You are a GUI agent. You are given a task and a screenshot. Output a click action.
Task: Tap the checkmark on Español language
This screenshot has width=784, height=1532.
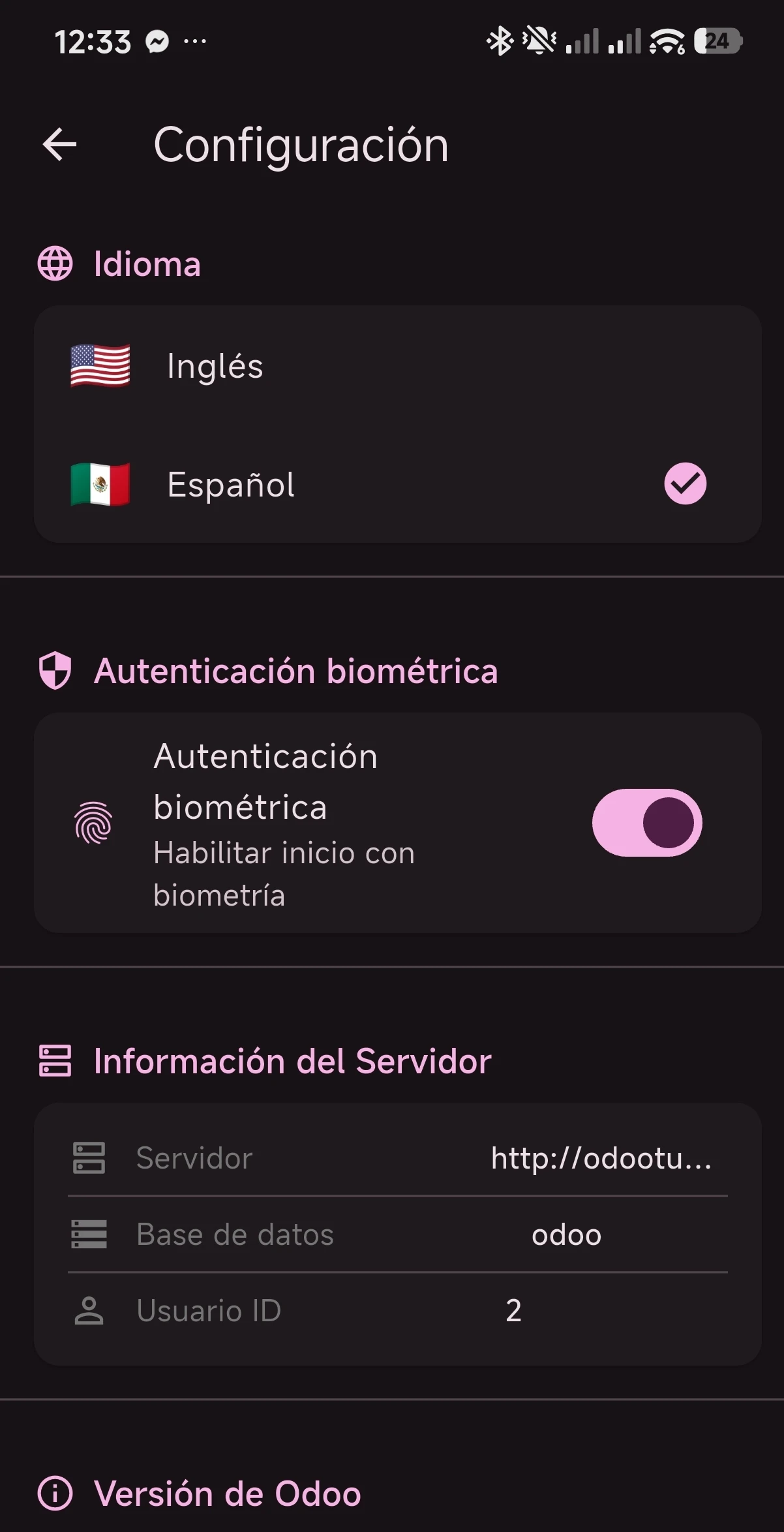point(684,483)
